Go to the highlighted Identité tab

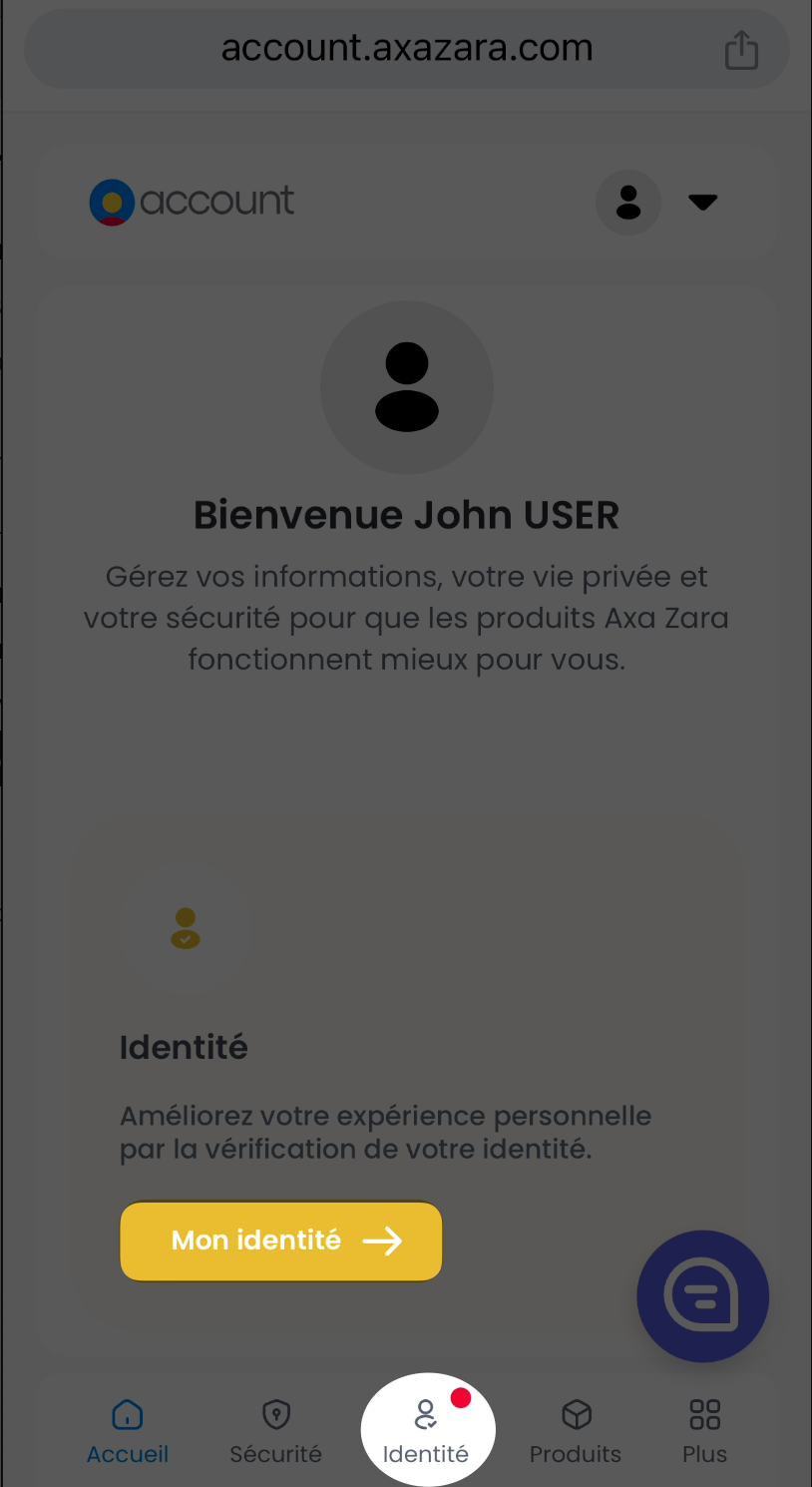point(427,1429)
